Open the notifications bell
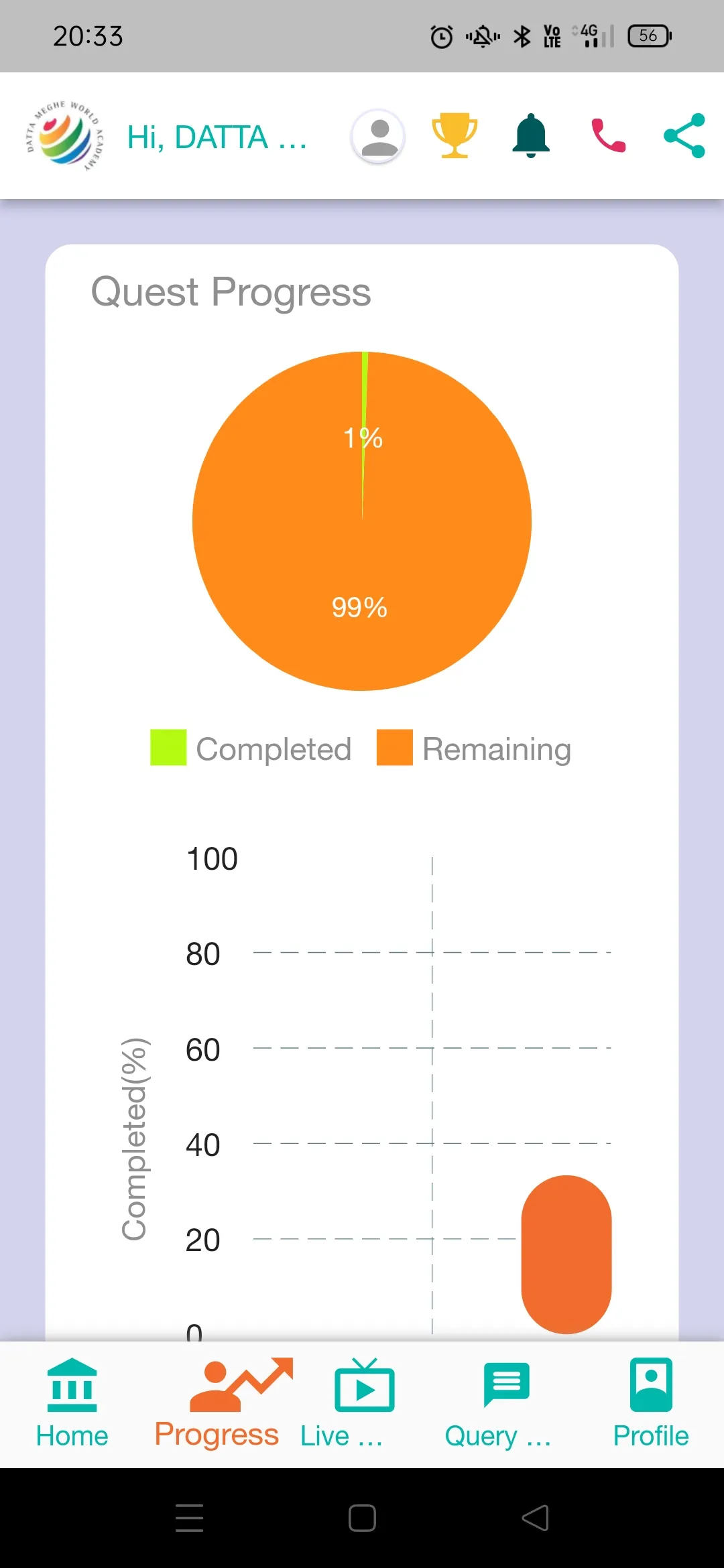The width and height of the screenshot is (724, 1568). [531, 136]
